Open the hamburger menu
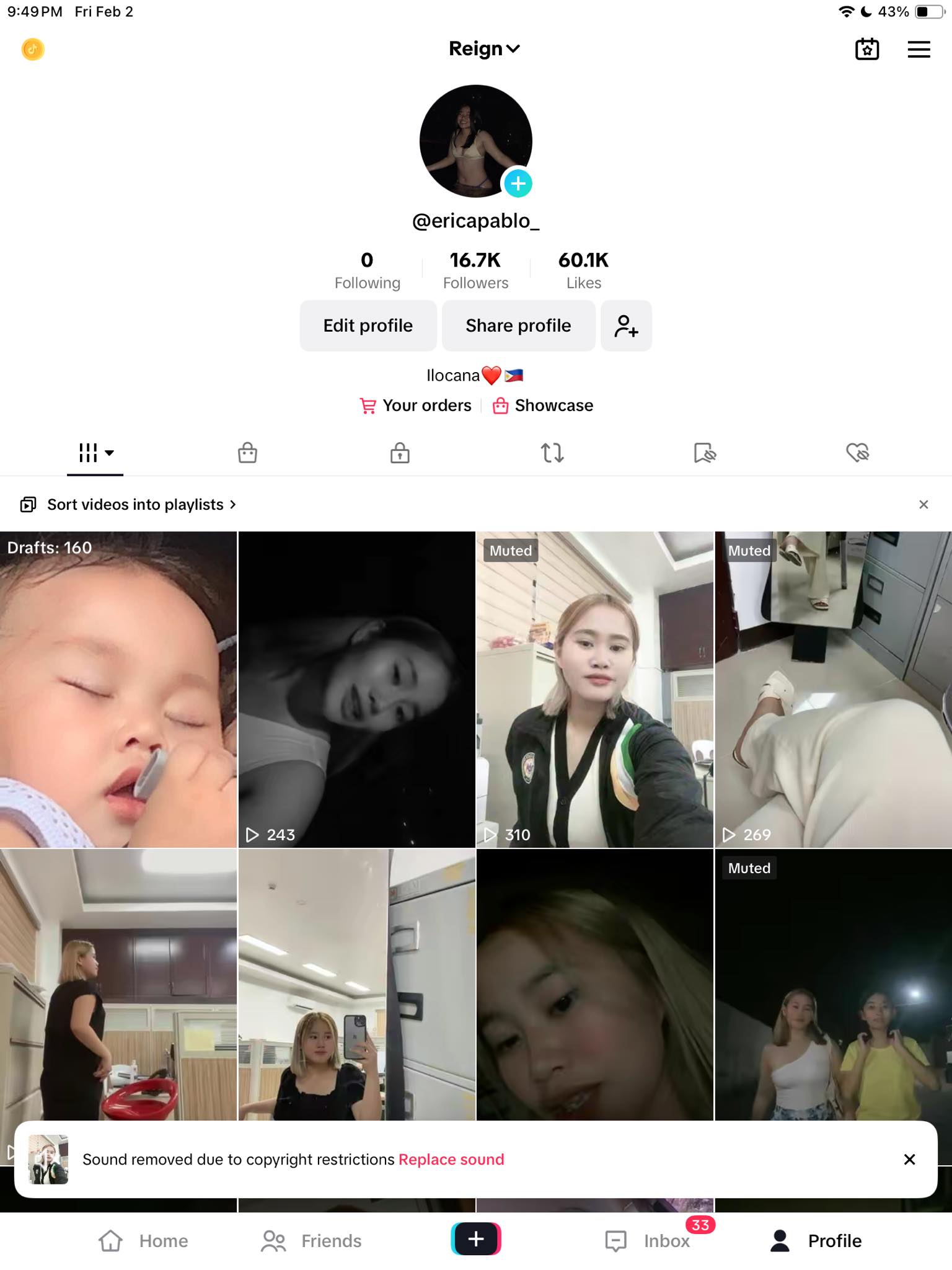Viewport: 952px width, 1270px height. pyautogui.click(x=919, y=49)
